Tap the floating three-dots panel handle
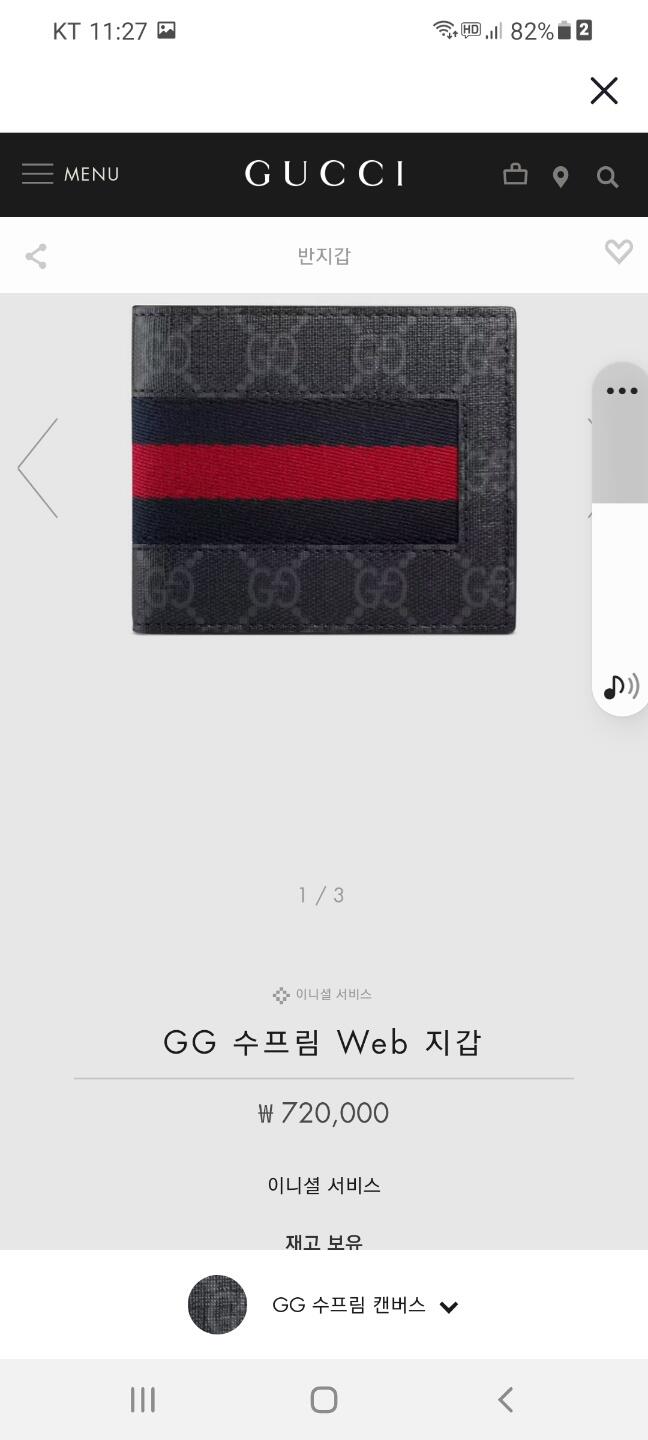 pos(621,391)
